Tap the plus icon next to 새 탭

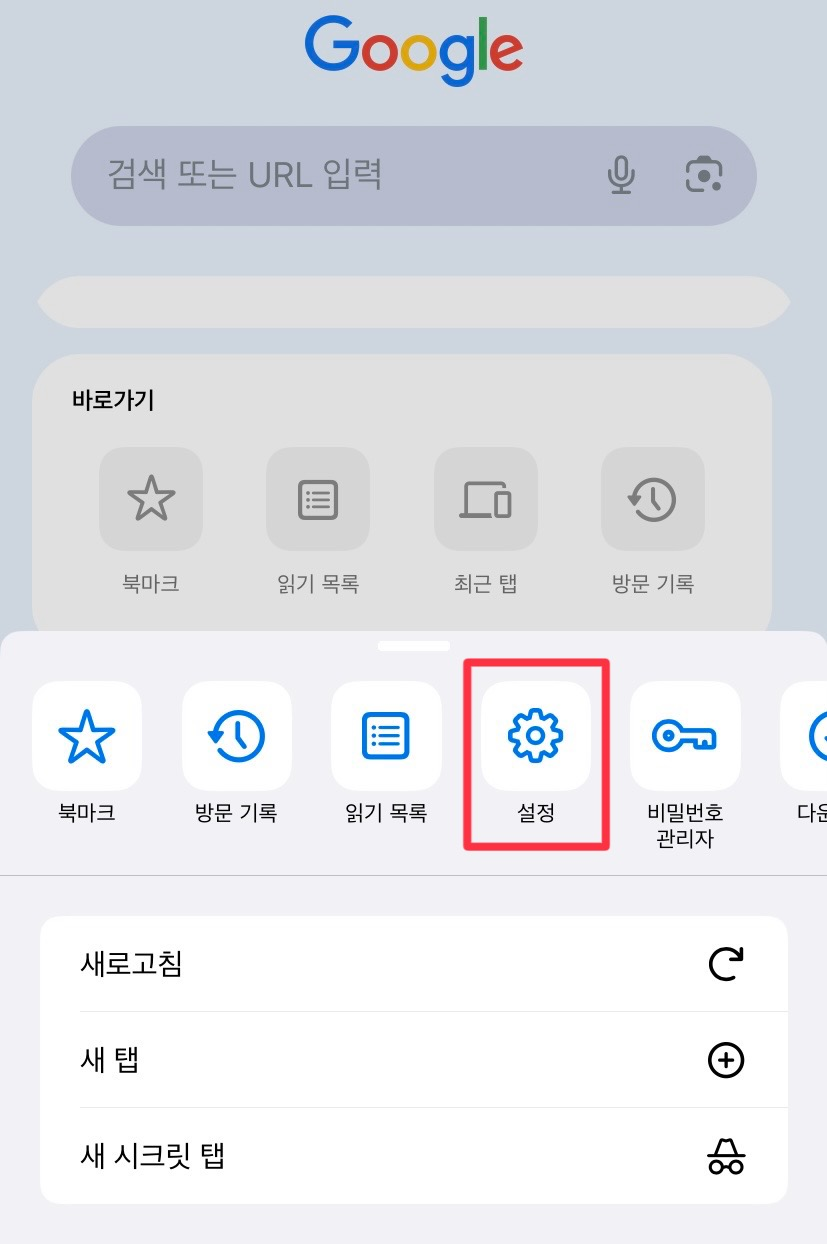(726, 1060)
